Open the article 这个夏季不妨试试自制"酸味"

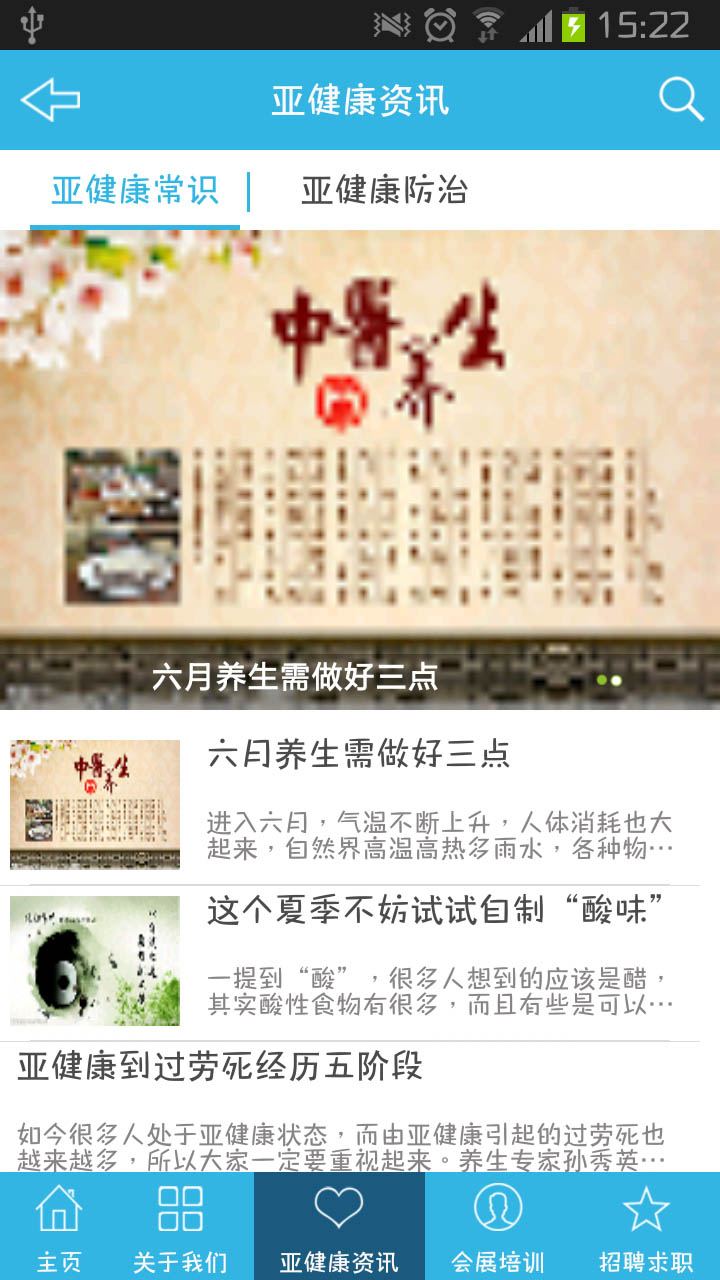pos(360,962)
